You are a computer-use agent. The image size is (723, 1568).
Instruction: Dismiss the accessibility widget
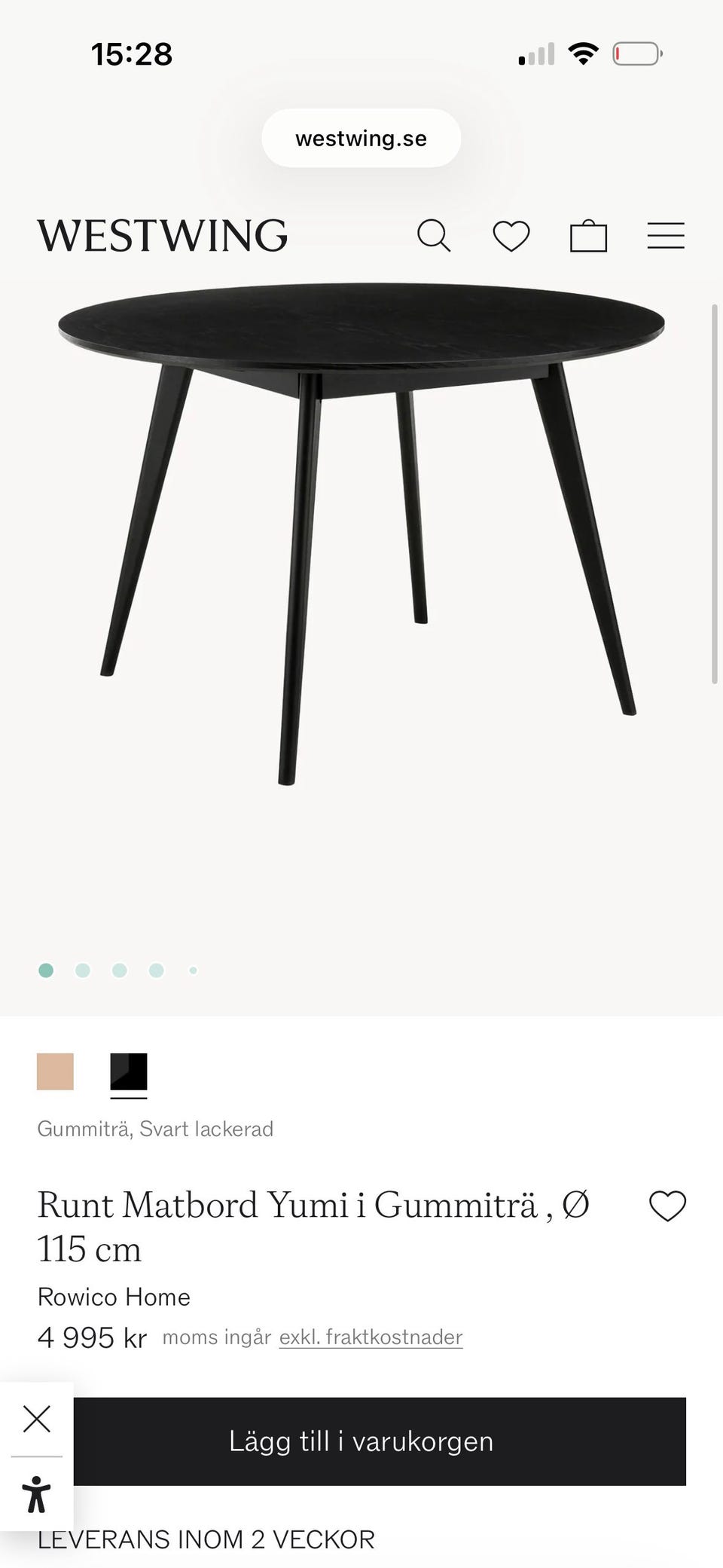click(37, 1419)
